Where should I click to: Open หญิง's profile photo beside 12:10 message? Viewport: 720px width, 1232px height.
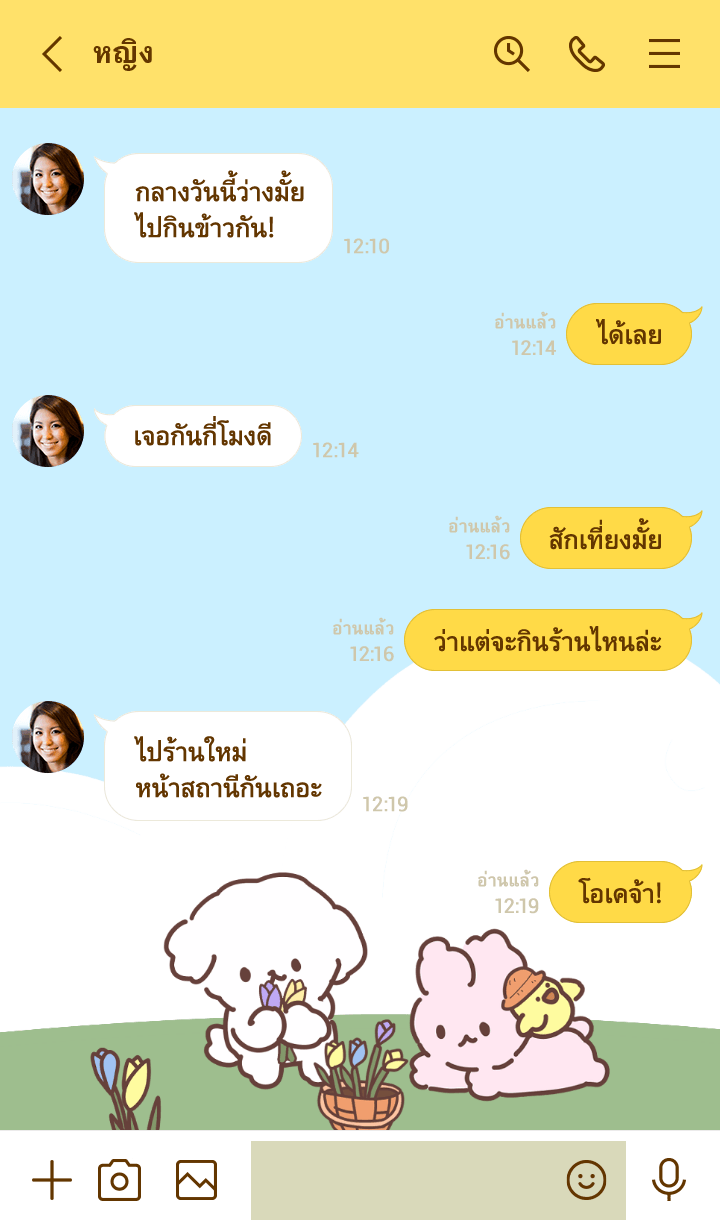[48, 179]
